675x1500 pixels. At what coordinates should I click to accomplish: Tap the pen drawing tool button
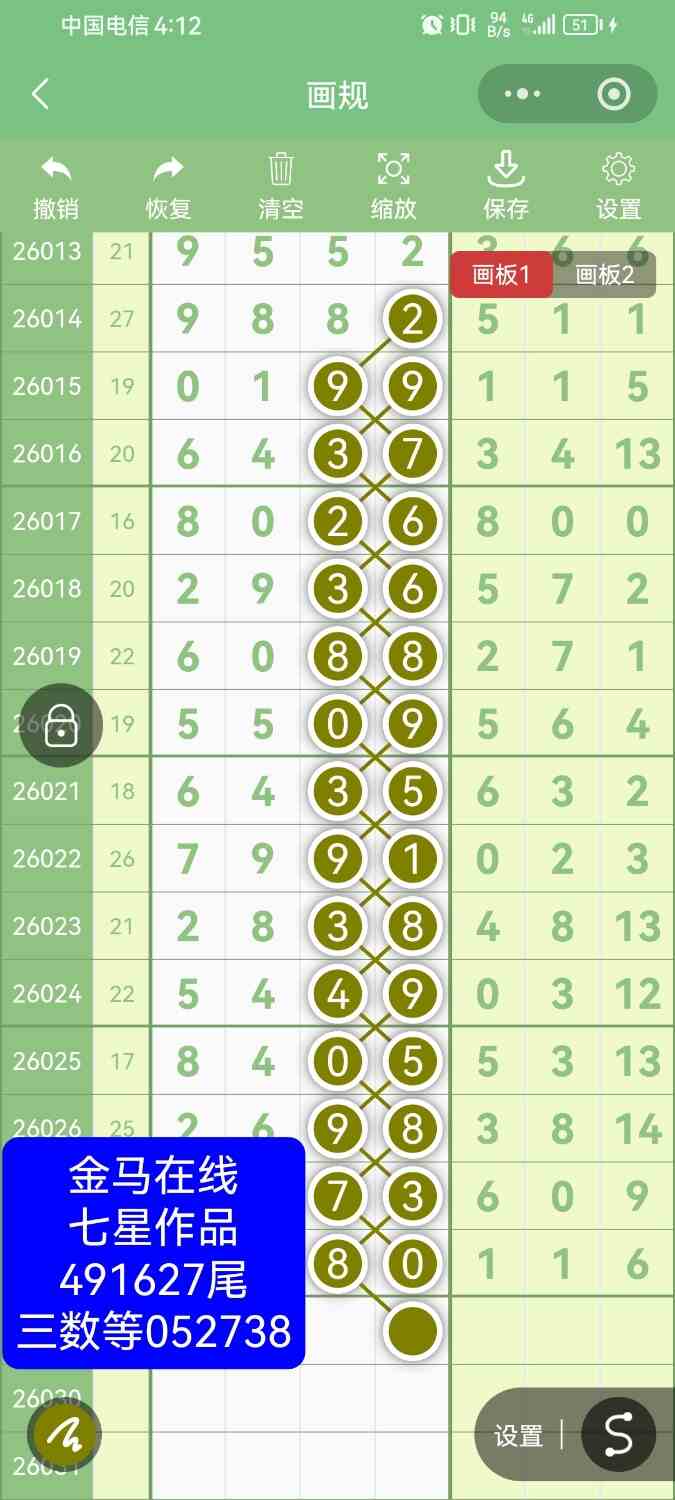pyautogui.click(x=65, y=1436)
